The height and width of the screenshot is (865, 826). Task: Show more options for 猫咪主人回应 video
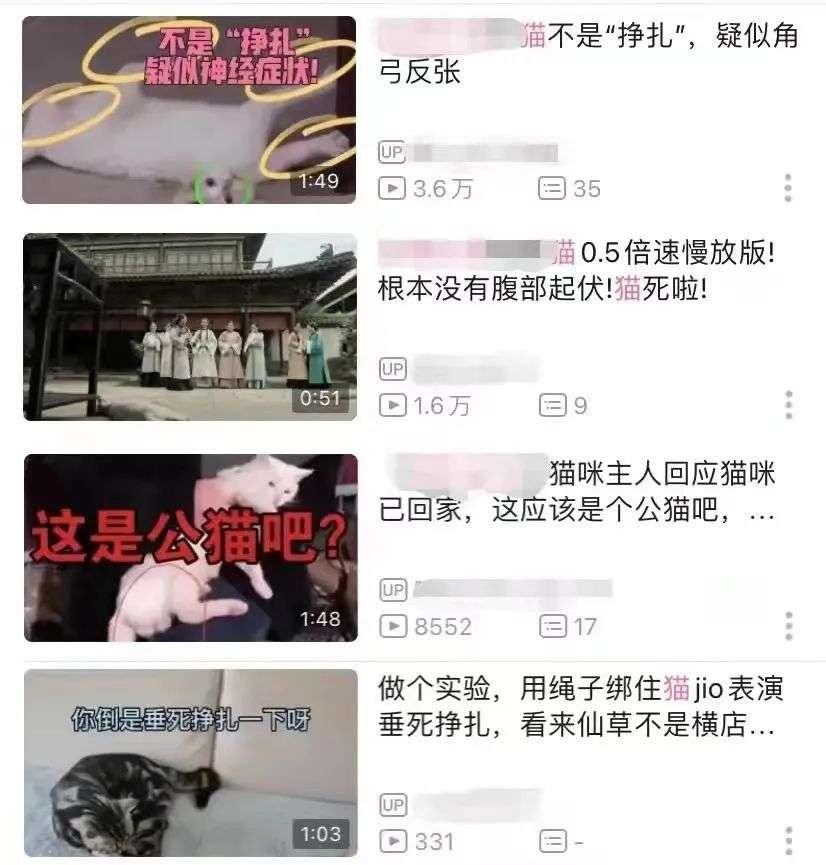[x=788, y=626]
